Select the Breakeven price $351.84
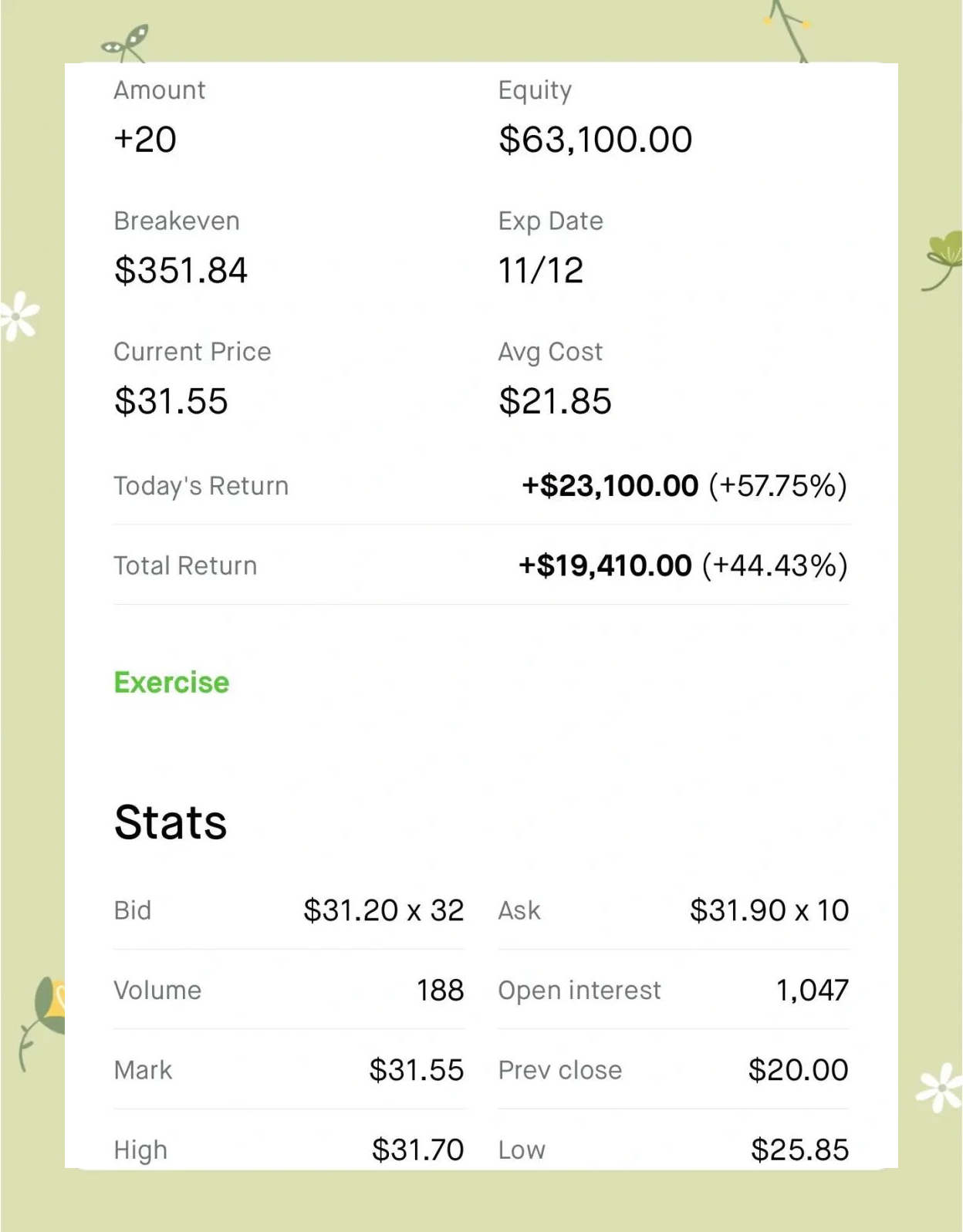The width and height of the screenshot is (963, 1232). coord(181,271)
